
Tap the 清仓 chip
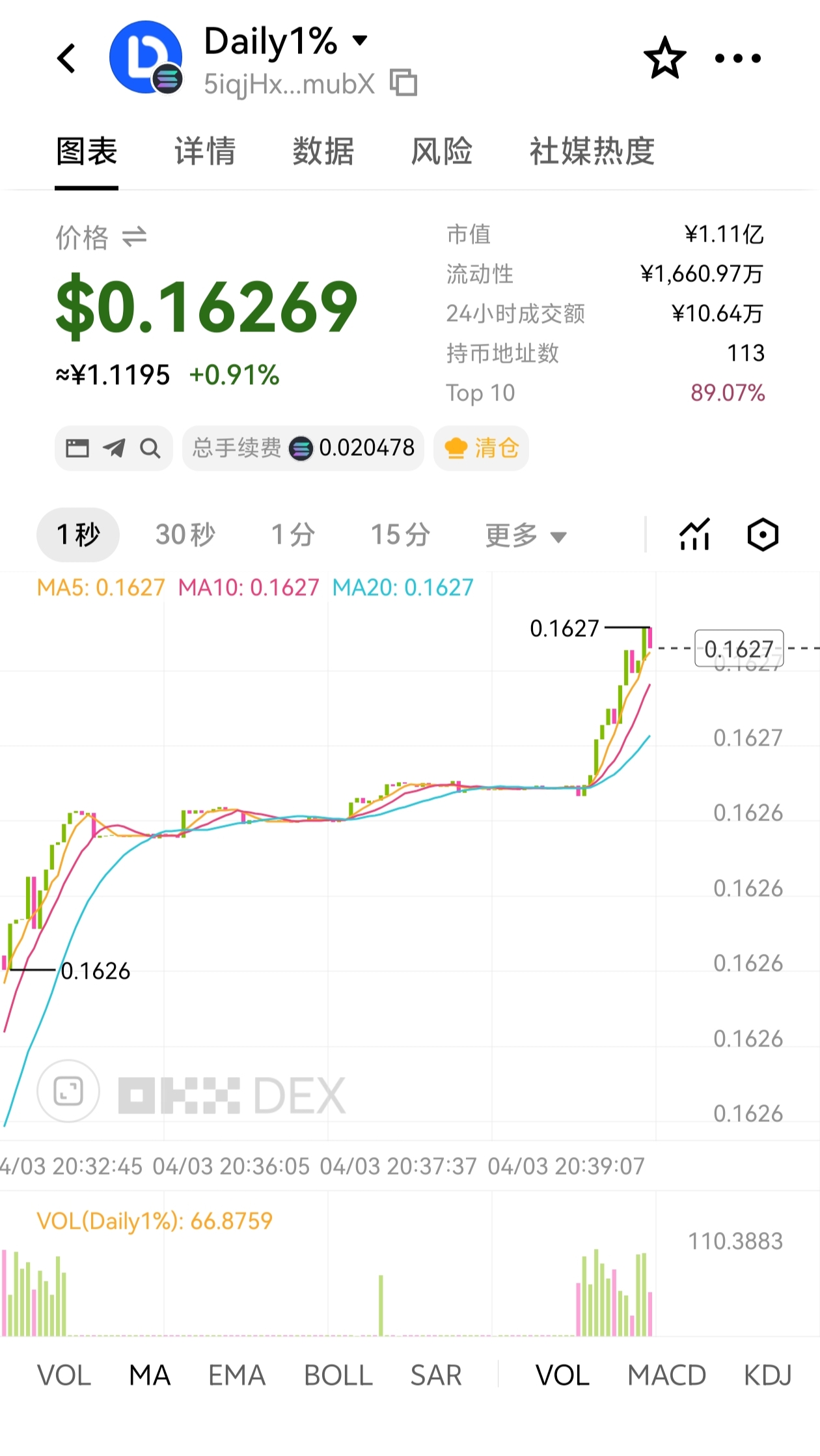coord(482,448)
